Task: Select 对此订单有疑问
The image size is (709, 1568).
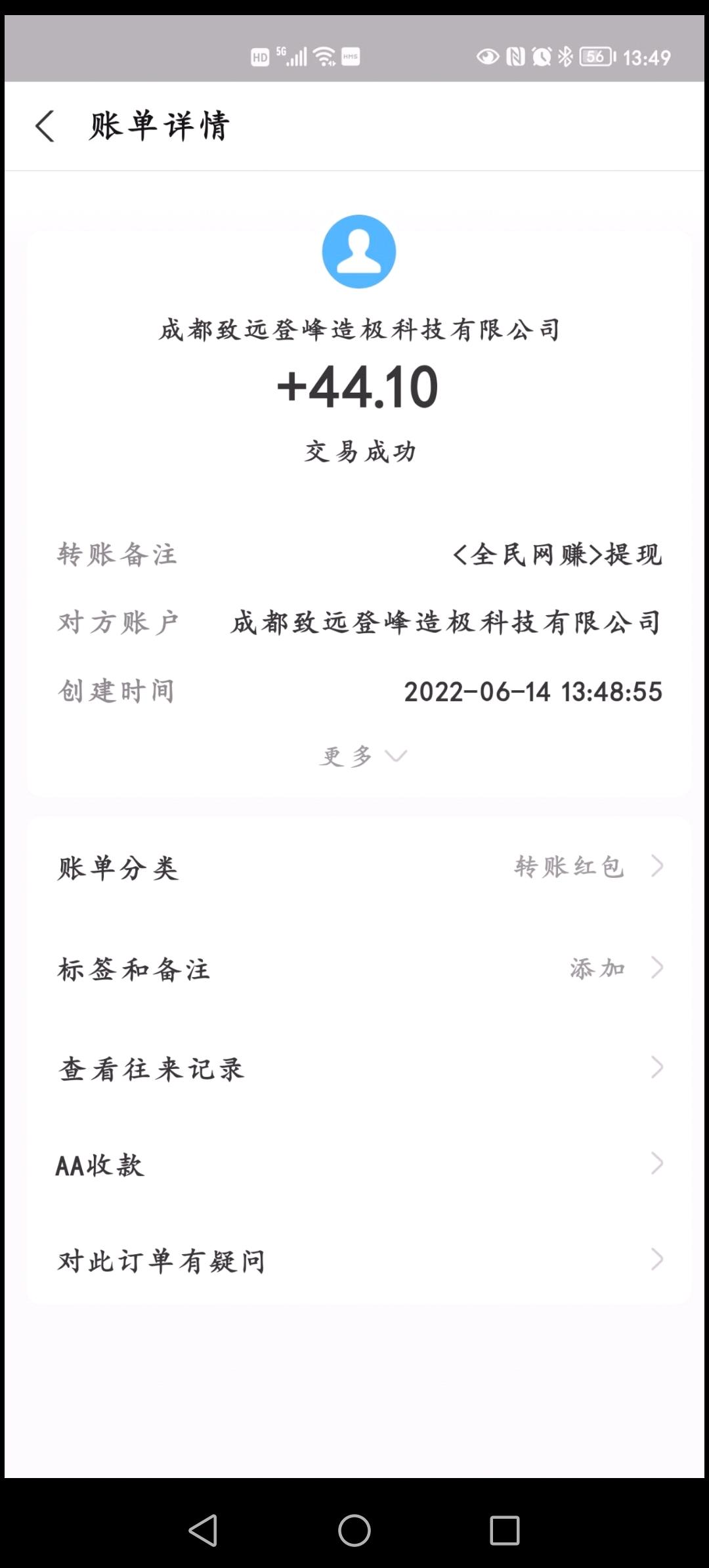Action: pos(358,1260)
